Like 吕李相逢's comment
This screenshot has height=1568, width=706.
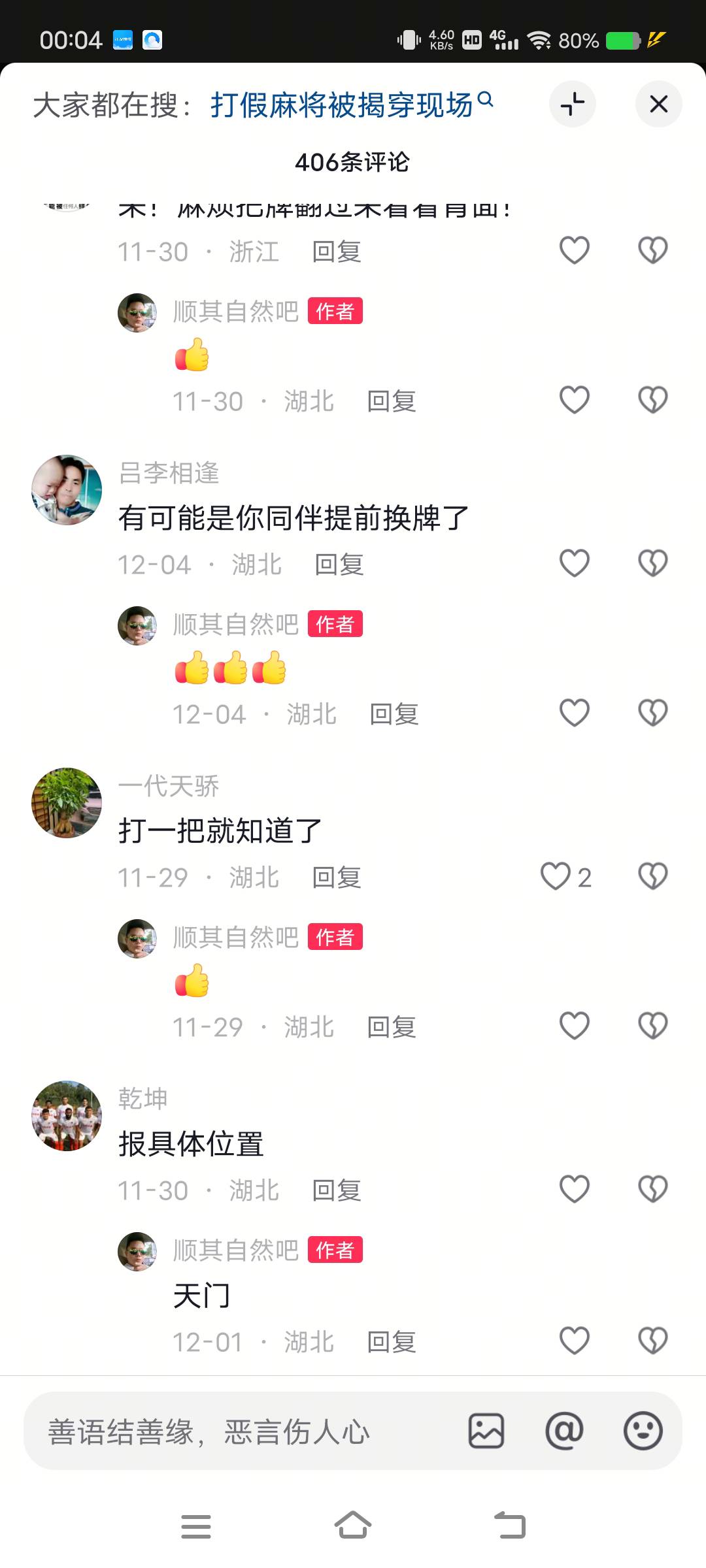[575, 563]
